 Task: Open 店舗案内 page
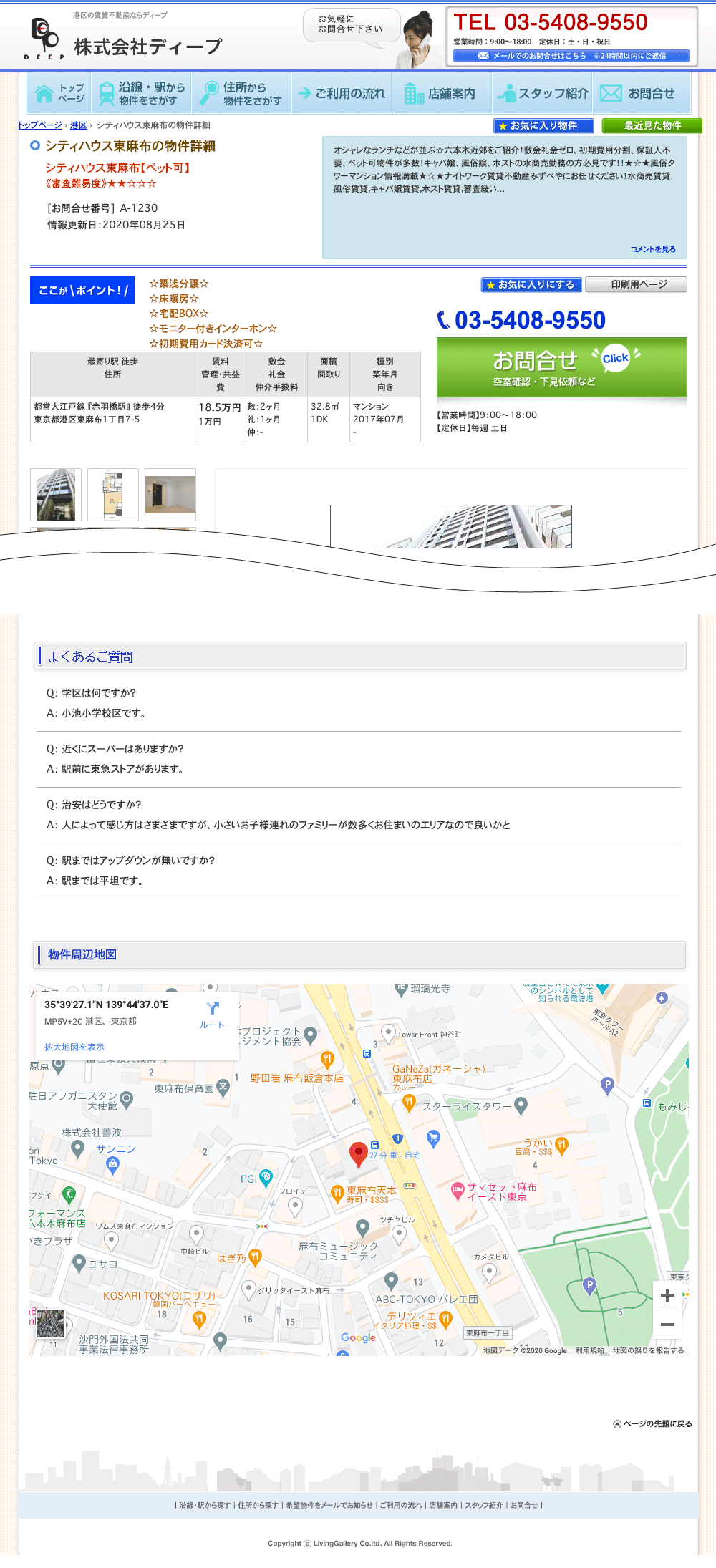(440, 93)
